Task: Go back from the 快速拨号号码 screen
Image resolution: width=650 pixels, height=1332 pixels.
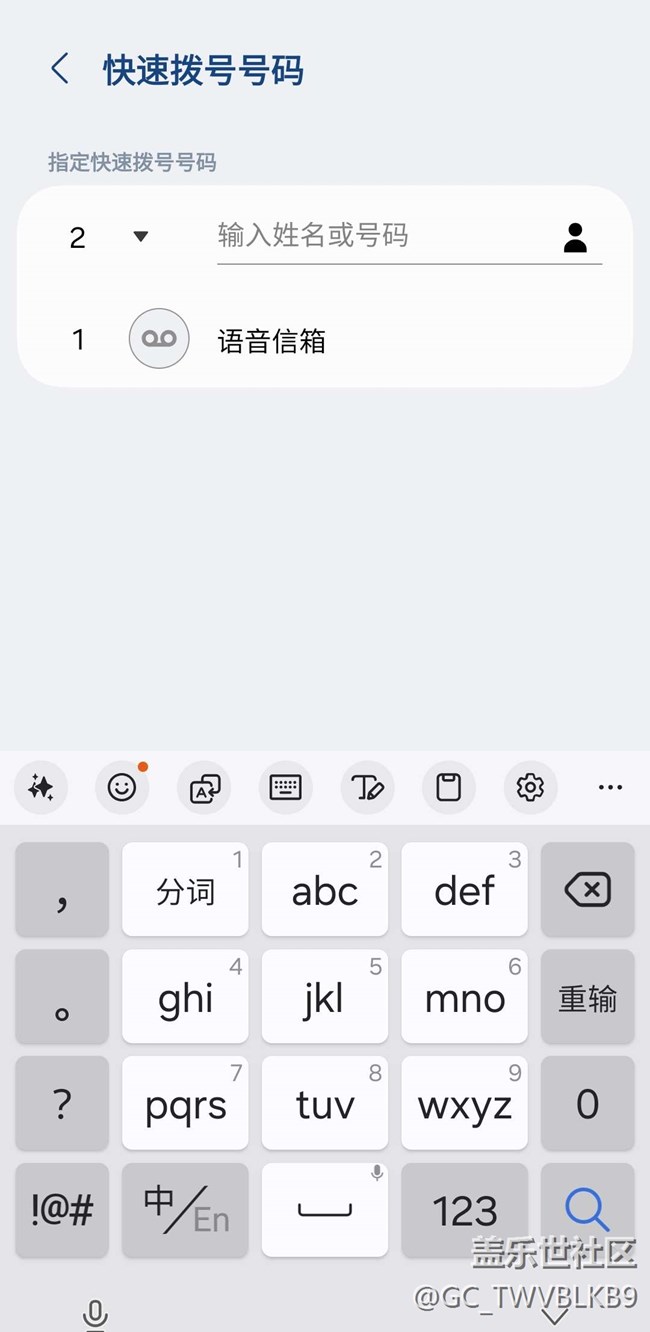Action: tap(60, 69)
